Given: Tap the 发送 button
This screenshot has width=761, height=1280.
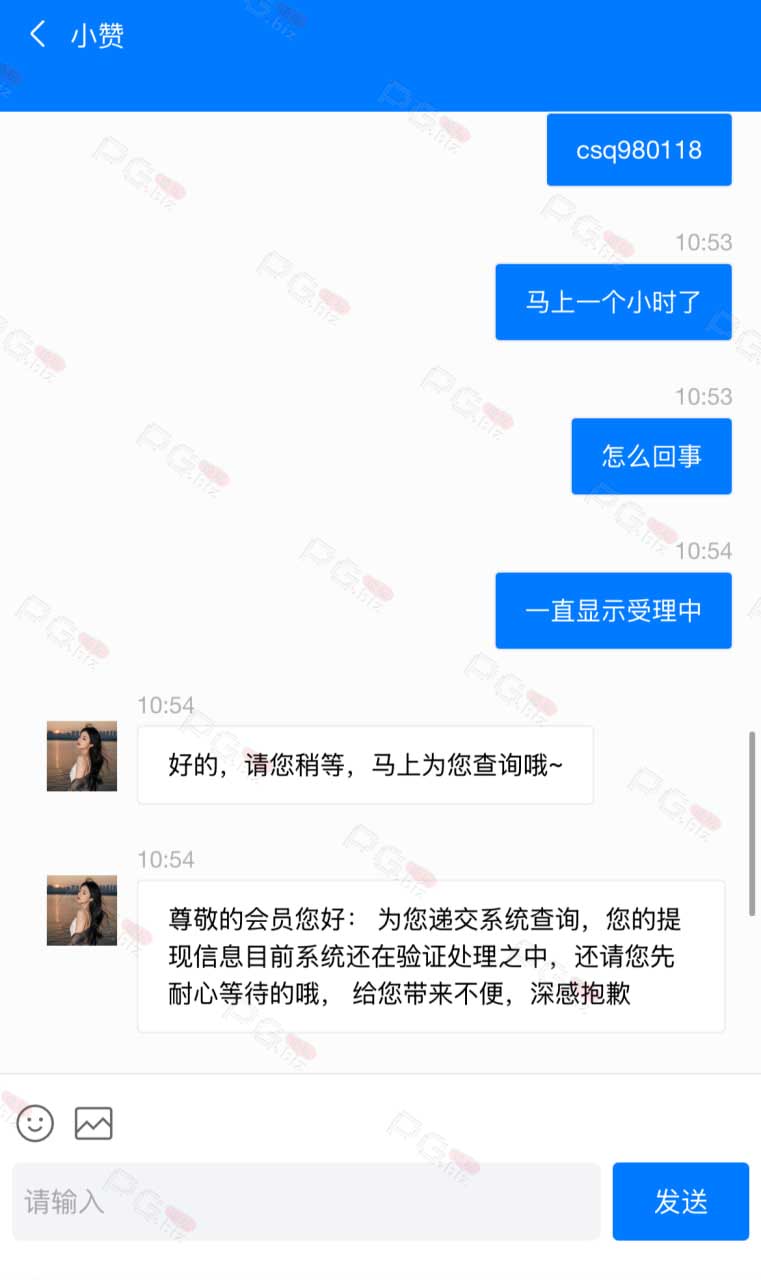Looking at the screenshot, I should 680,1201.
